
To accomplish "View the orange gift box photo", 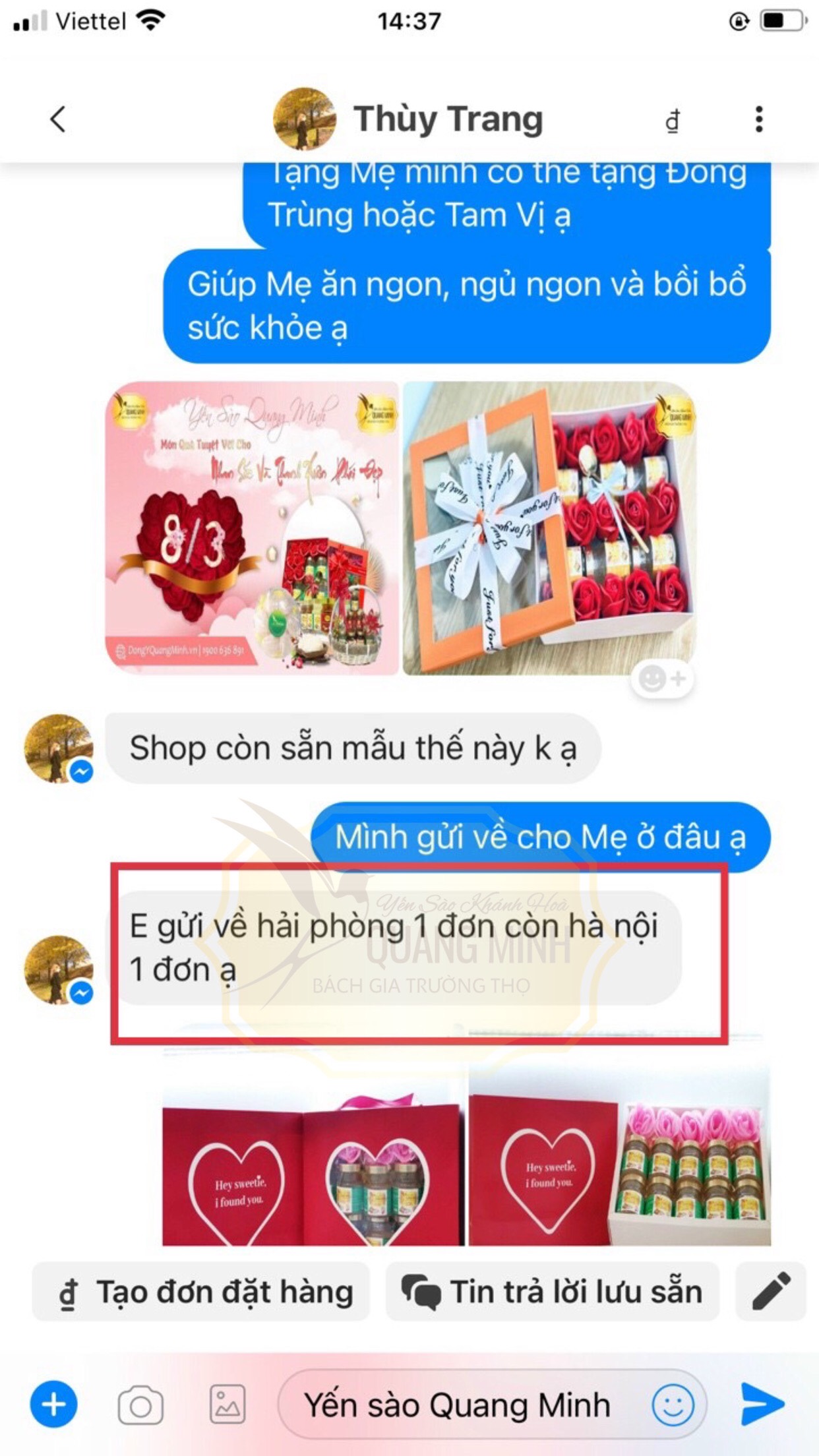I will [549, 528].
